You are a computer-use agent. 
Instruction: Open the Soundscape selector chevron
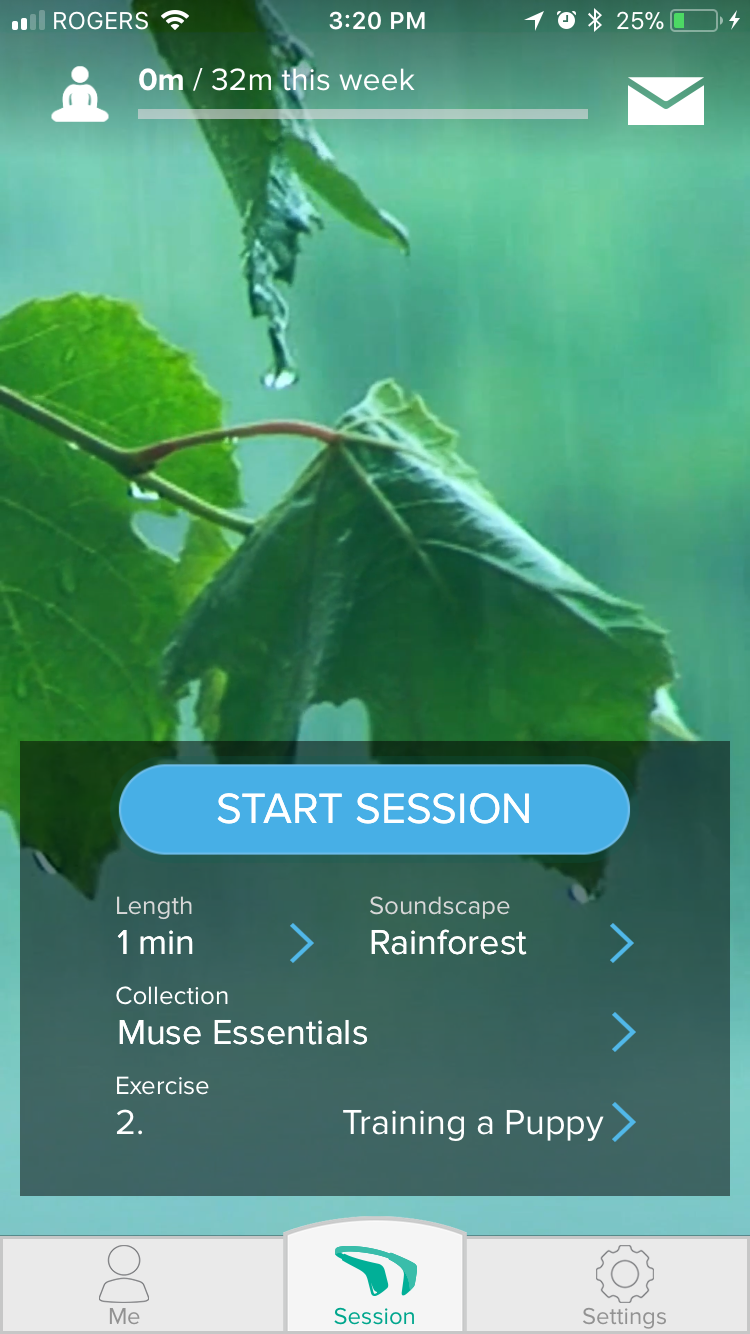622,942
